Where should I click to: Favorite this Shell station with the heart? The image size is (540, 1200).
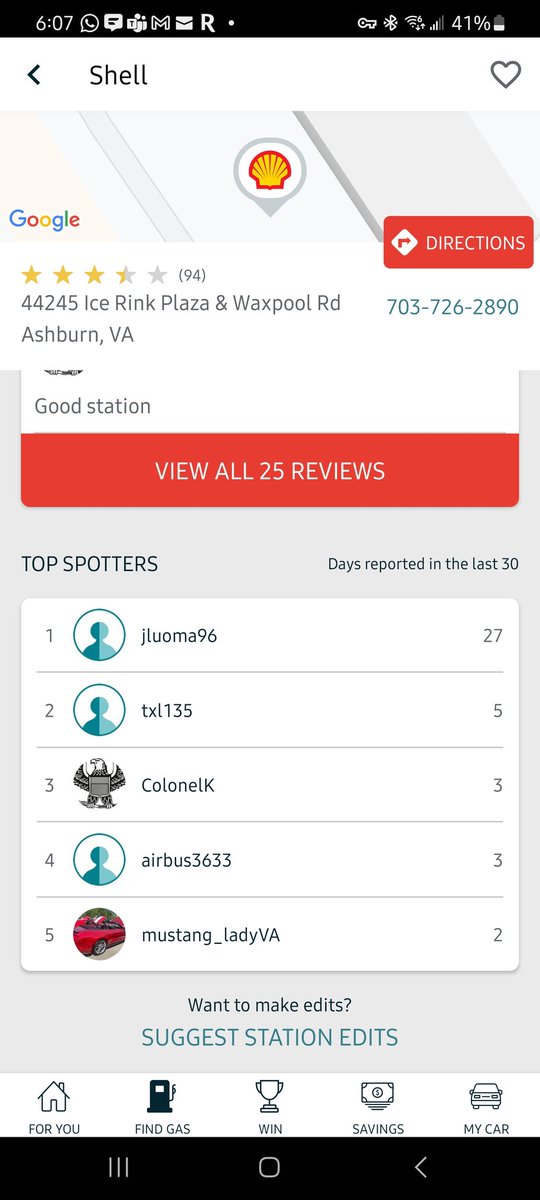pos(505,75)
